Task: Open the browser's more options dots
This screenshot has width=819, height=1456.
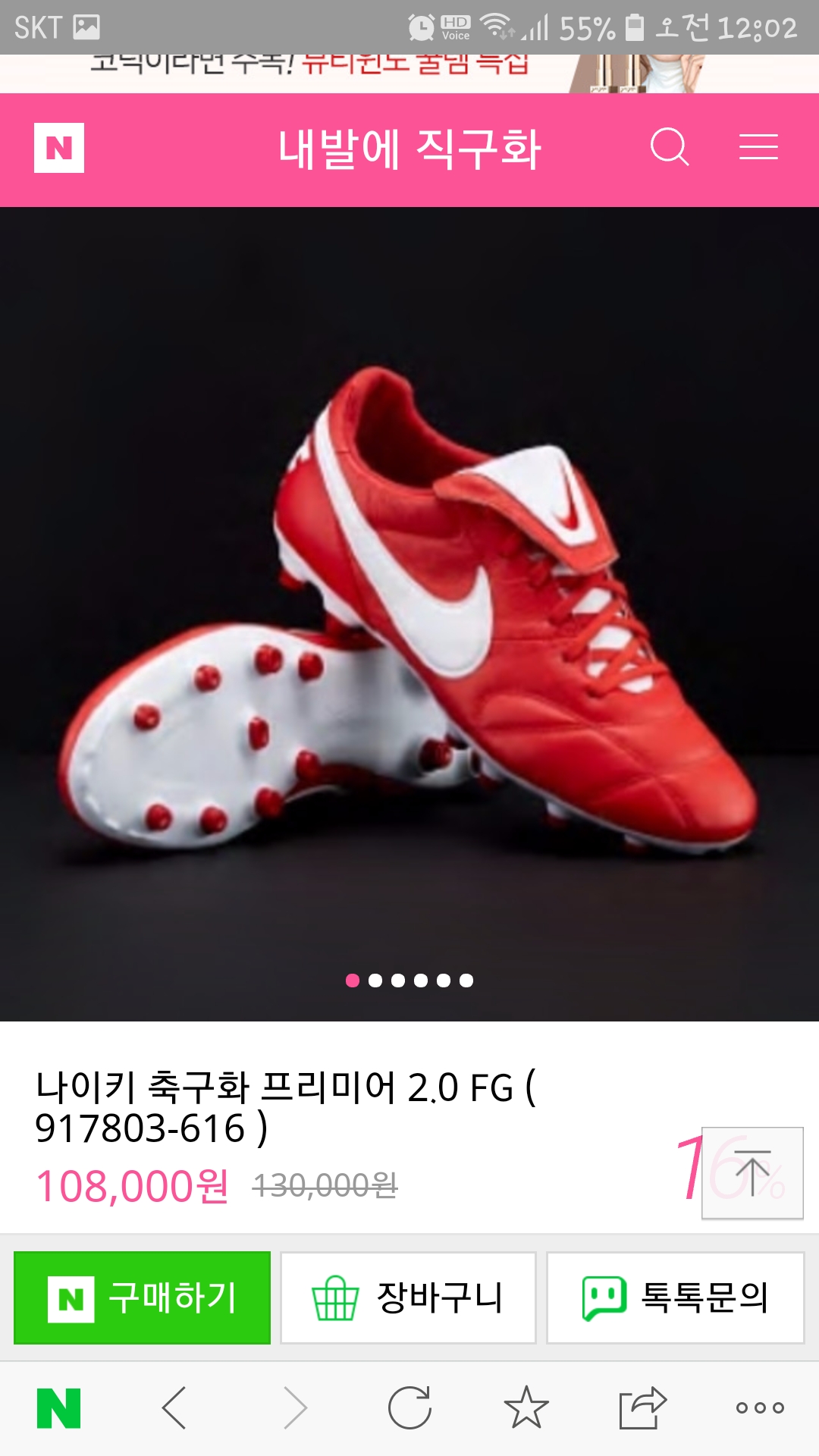Action: coord(760,1408)
